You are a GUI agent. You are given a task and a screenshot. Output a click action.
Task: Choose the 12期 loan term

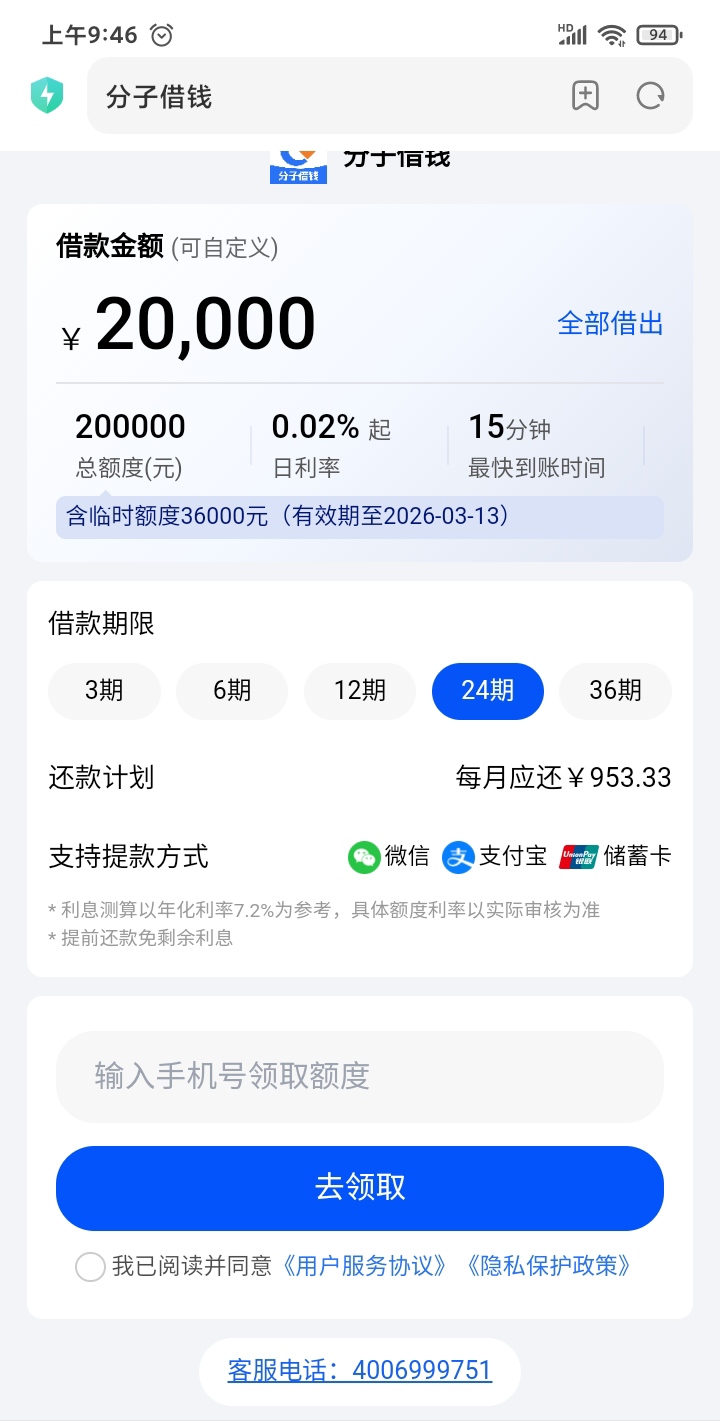coord(360,691)
